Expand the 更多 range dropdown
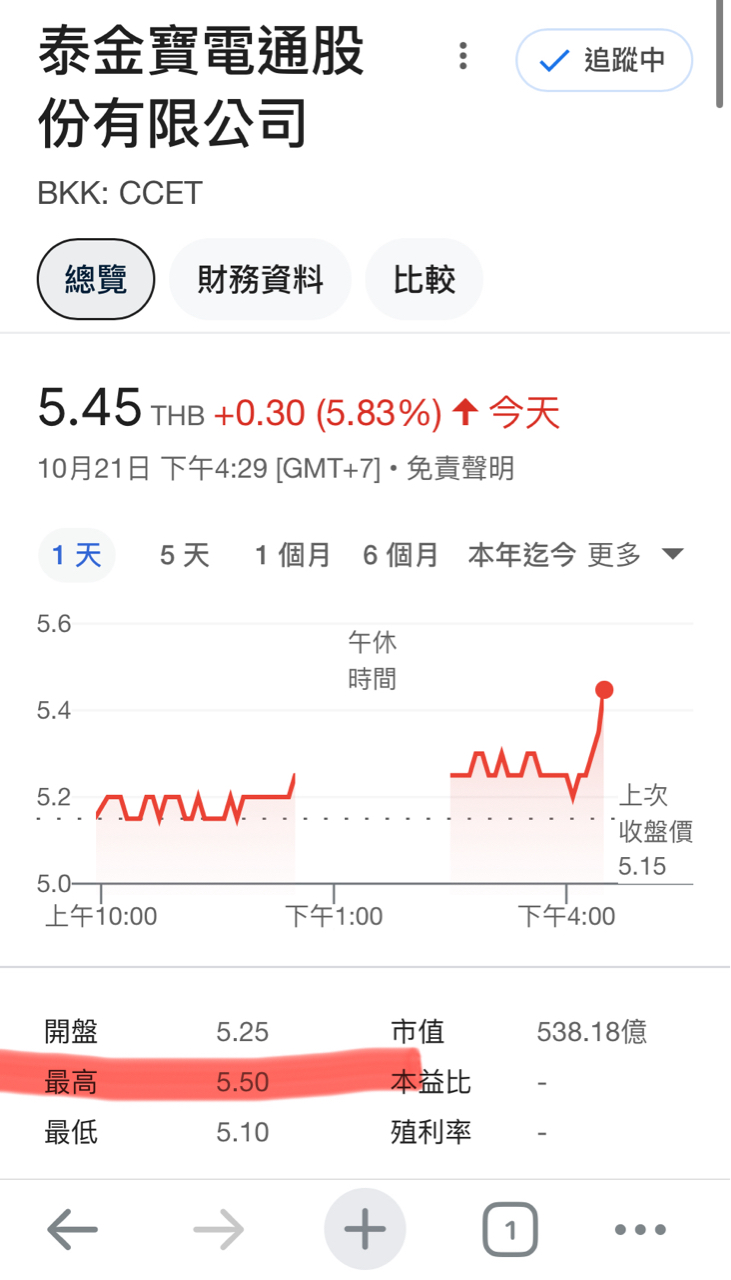731x1280 pixels. tap(636, 555)
